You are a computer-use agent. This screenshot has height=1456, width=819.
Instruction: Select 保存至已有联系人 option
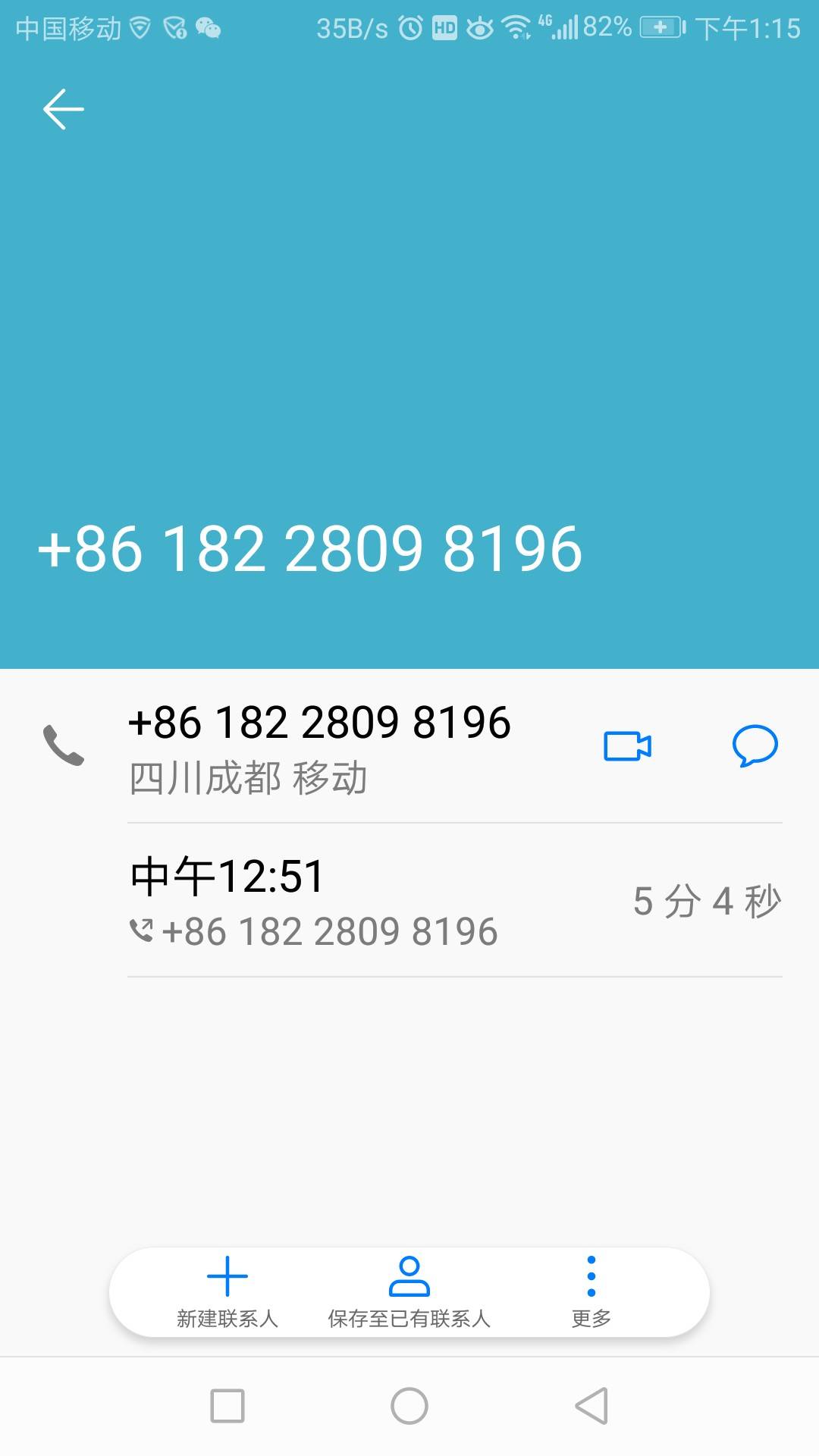pos(409,1292)
